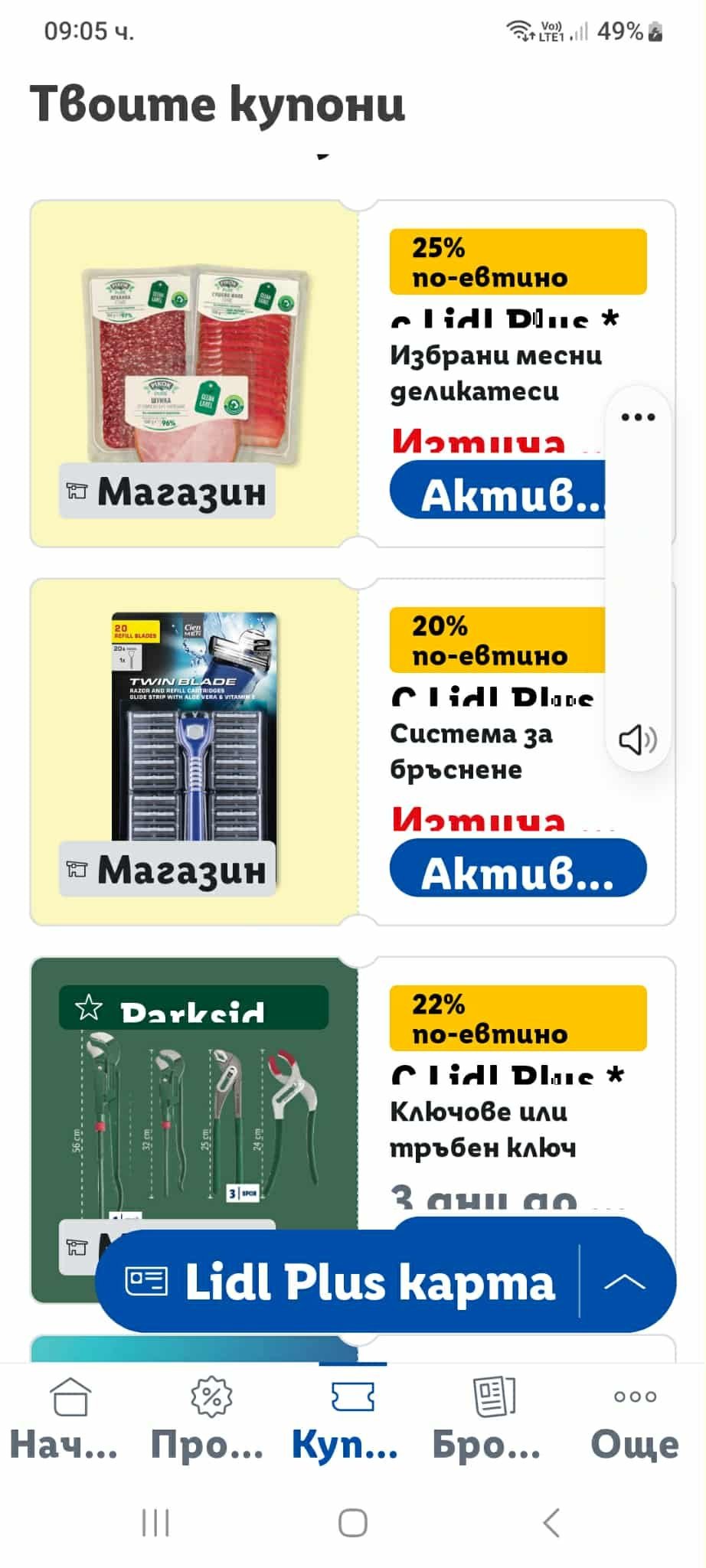Activate the 20% shaving system coupon

tap(518, 868)
